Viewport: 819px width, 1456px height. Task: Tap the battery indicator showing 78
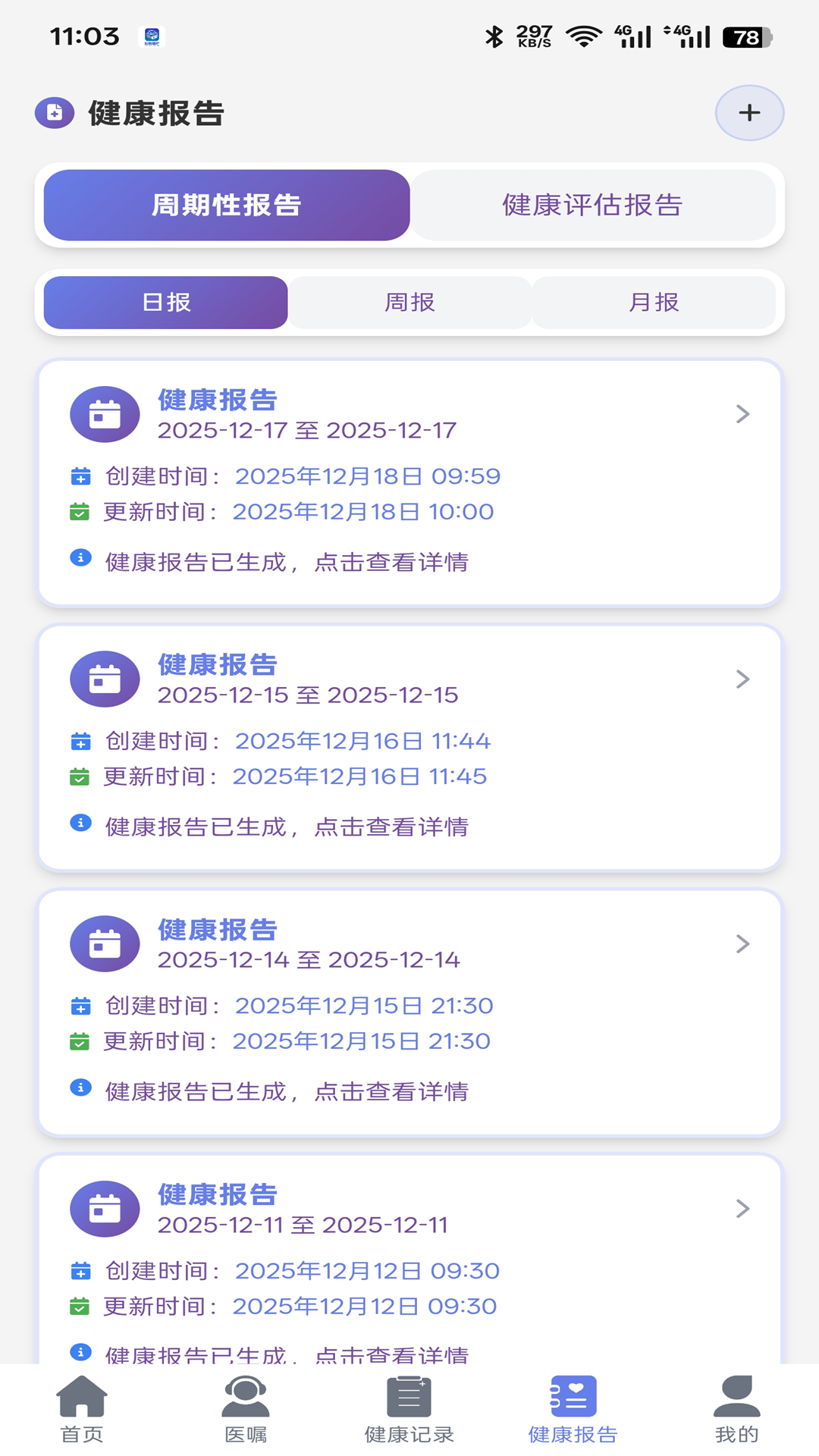click(x=745, y=34)
